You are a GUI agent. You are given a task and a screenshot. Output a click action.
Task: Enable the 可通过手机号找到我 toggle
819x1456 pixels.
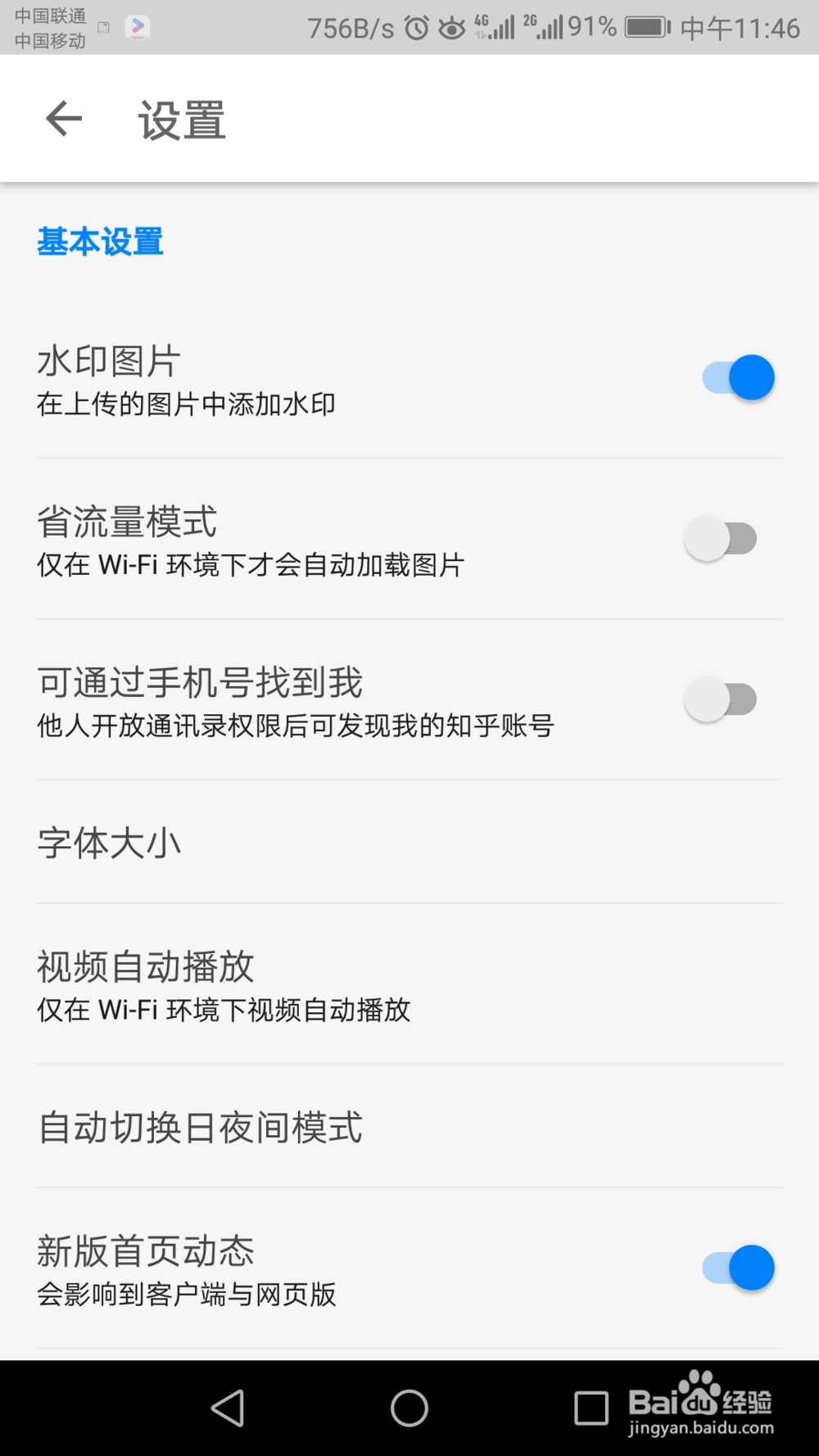point(722,699)
